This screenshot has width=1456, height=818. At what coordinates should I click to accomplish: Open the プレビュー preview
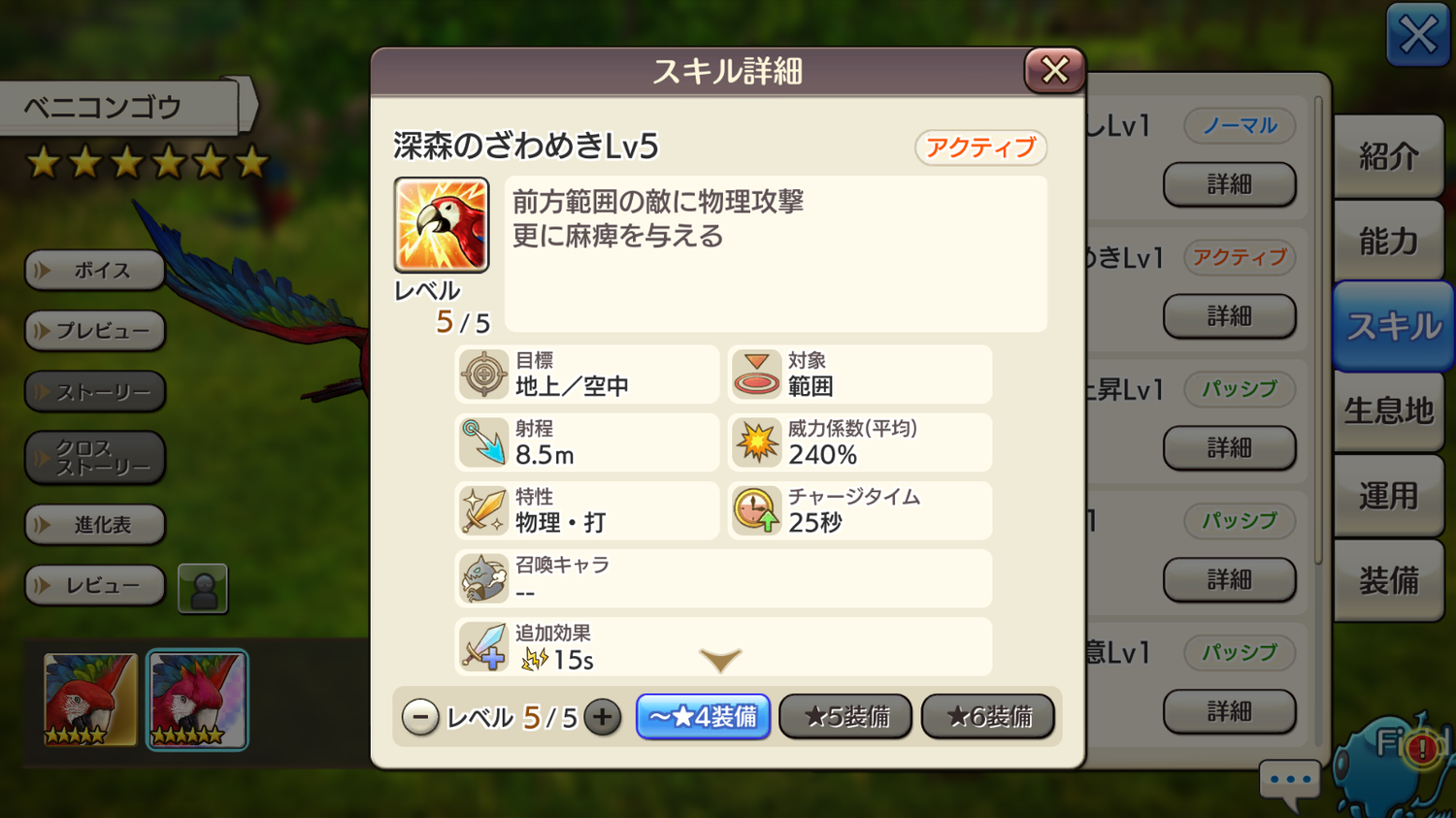click(x=95, y=331)
